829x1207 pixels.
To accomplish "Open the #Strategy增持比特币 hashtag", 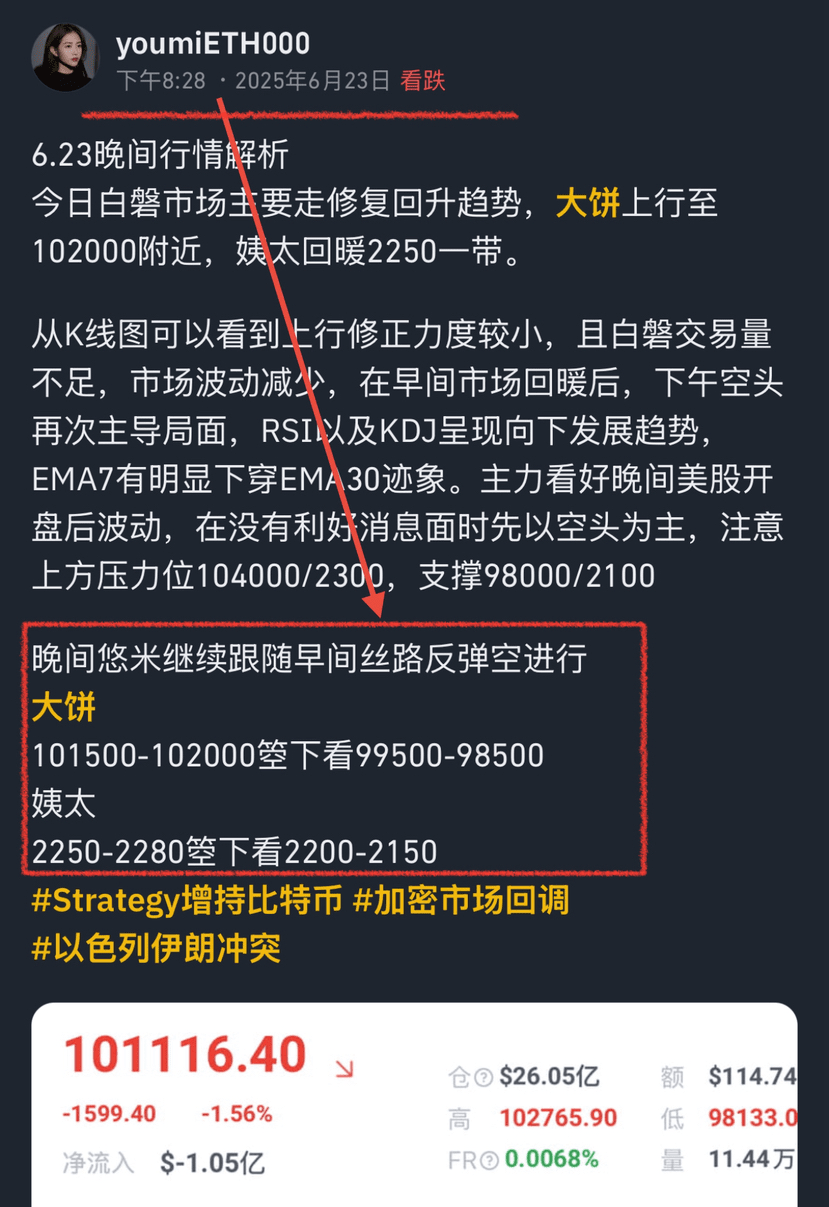I will (188, 900).
